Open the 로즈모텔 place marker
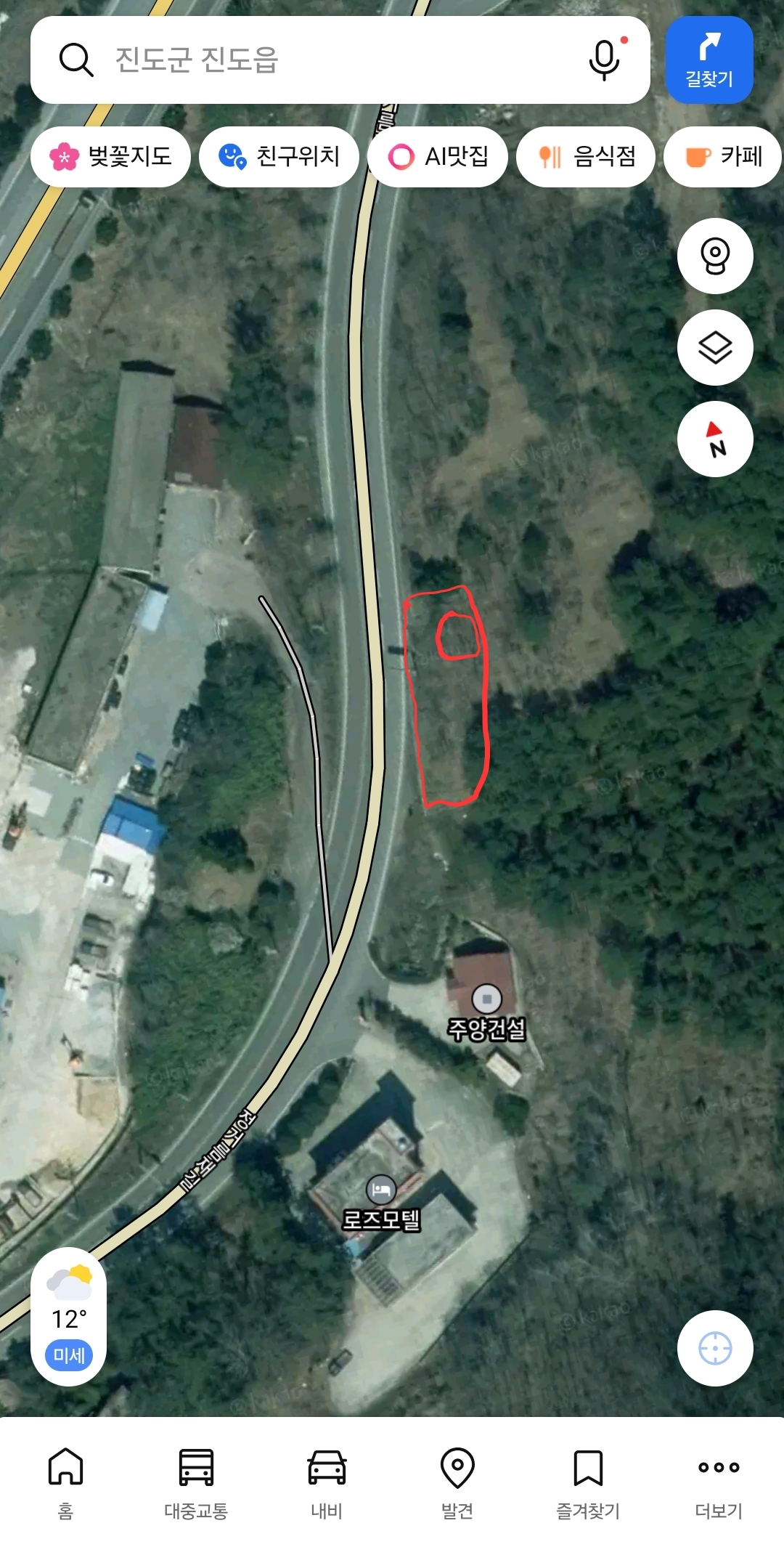Viewport: 784px width, 1547px height. click(381, 1190)
